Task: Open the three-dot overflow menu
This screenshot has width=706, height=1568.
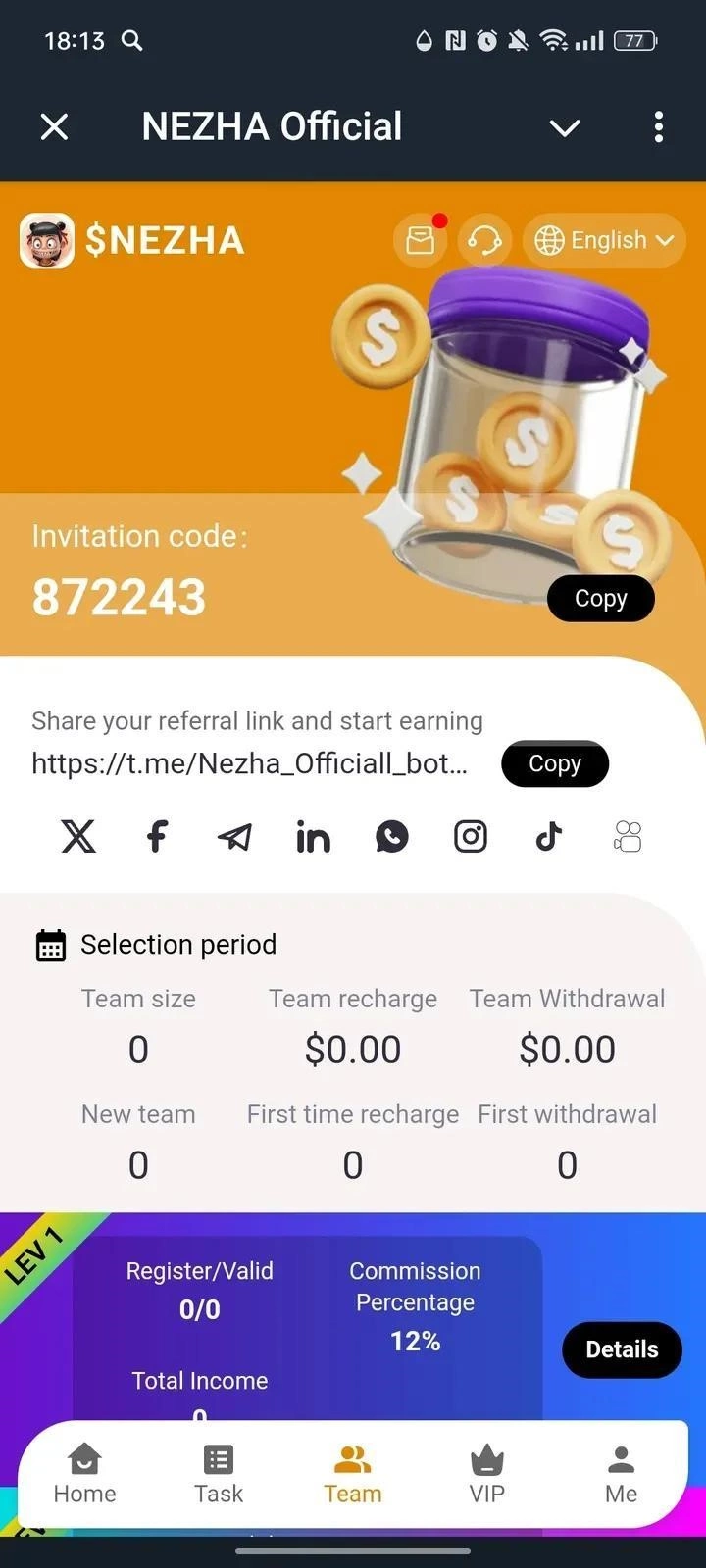Action: coord(658,126)
